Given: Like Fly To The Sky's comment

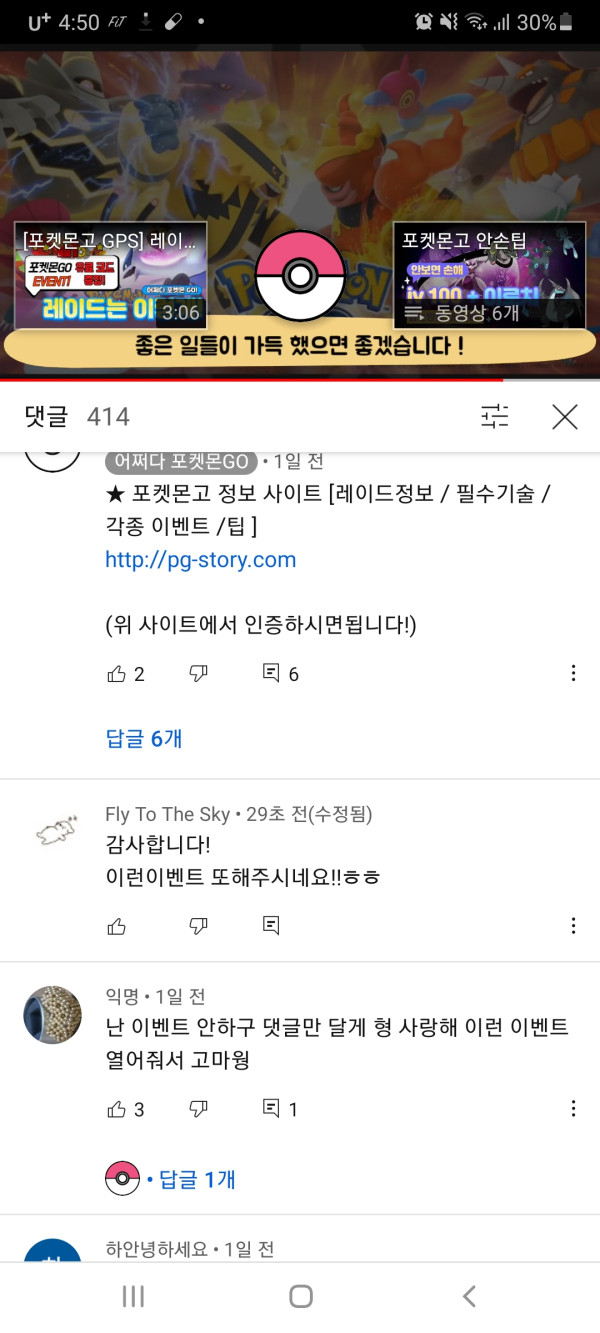Looking at the screenshot, I should [117, 925].
